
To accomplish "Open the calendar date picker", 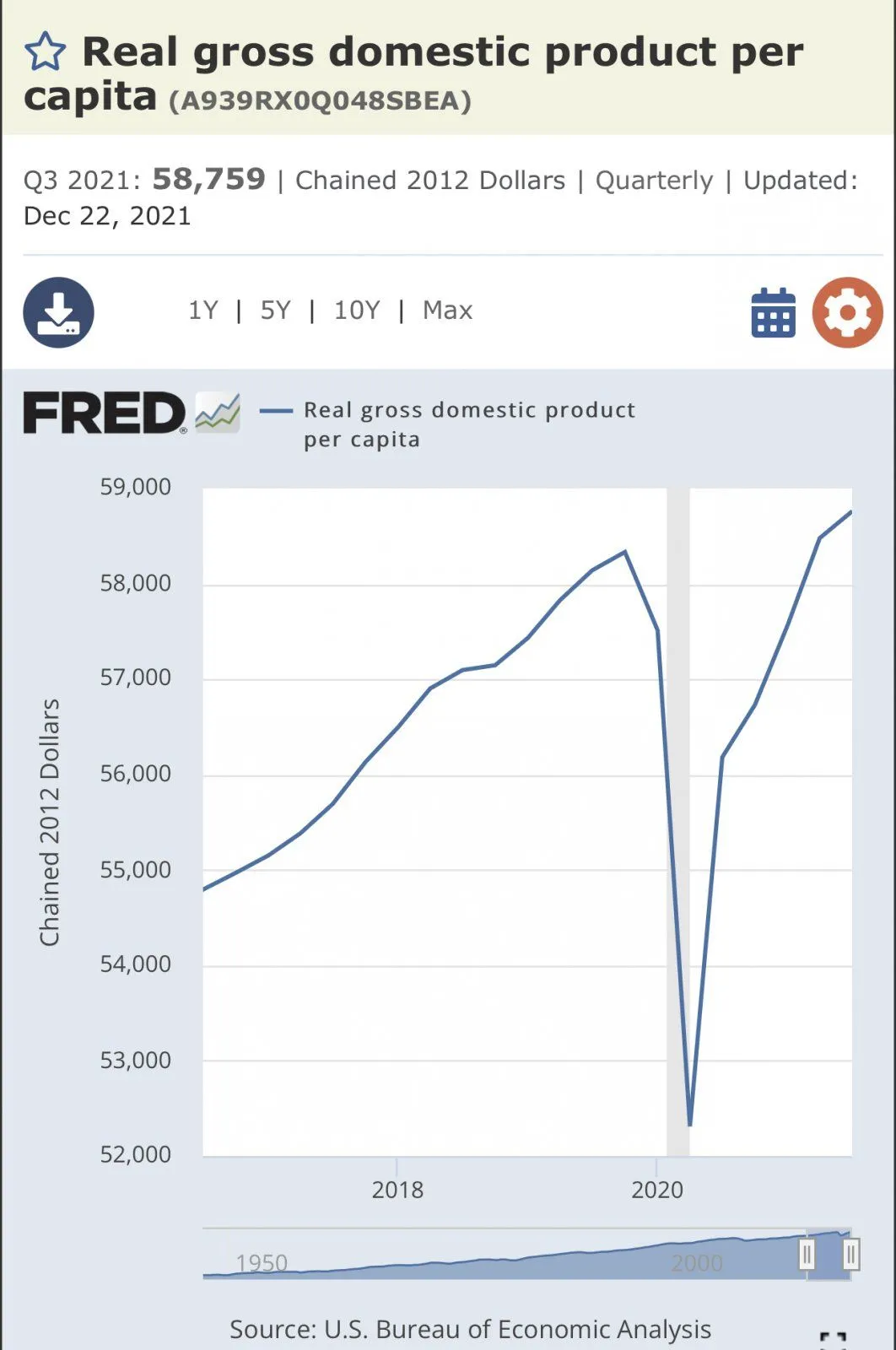I will coord(773,313).
